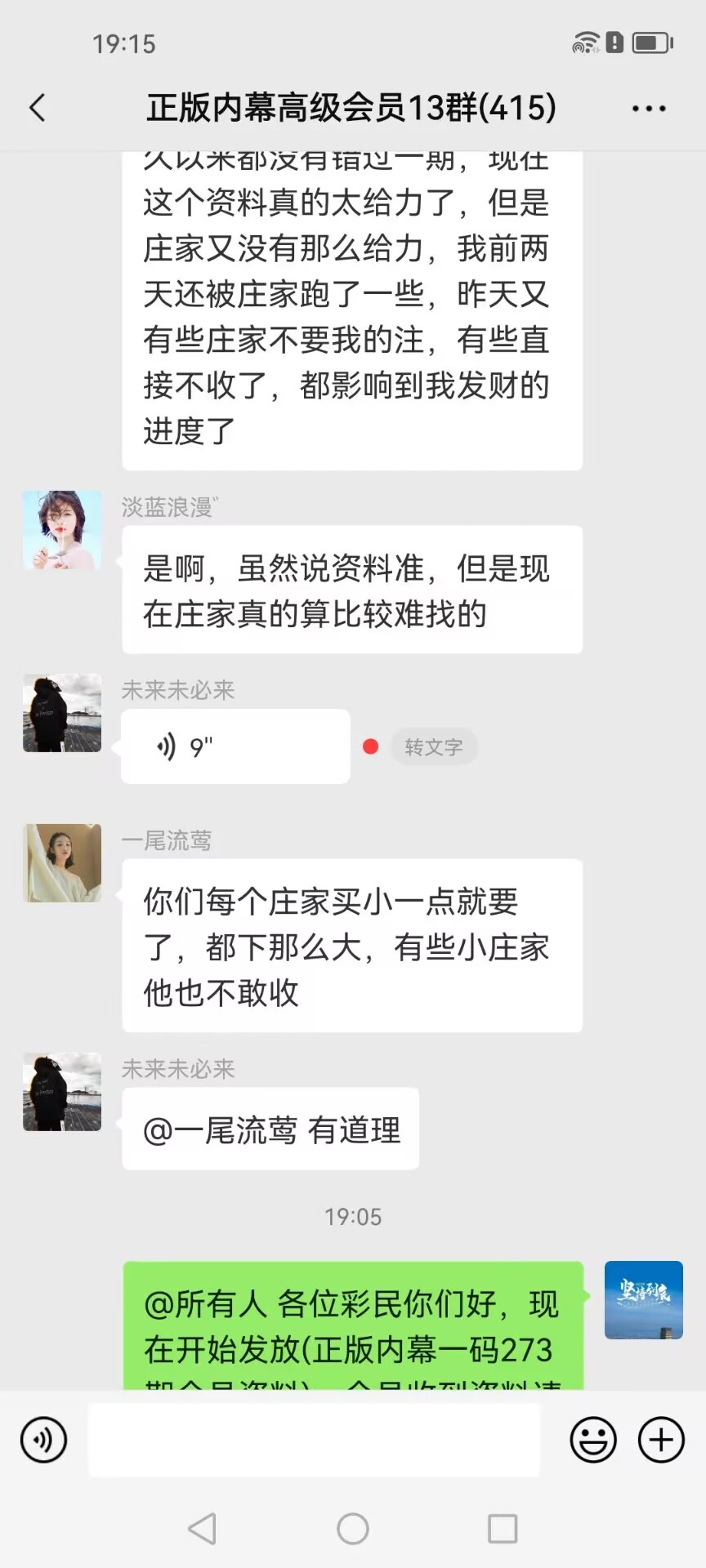This screenshot has width=706, height=1568.
Task: Open 一尾流莺's profile avatar
Action: pos(62,863)
